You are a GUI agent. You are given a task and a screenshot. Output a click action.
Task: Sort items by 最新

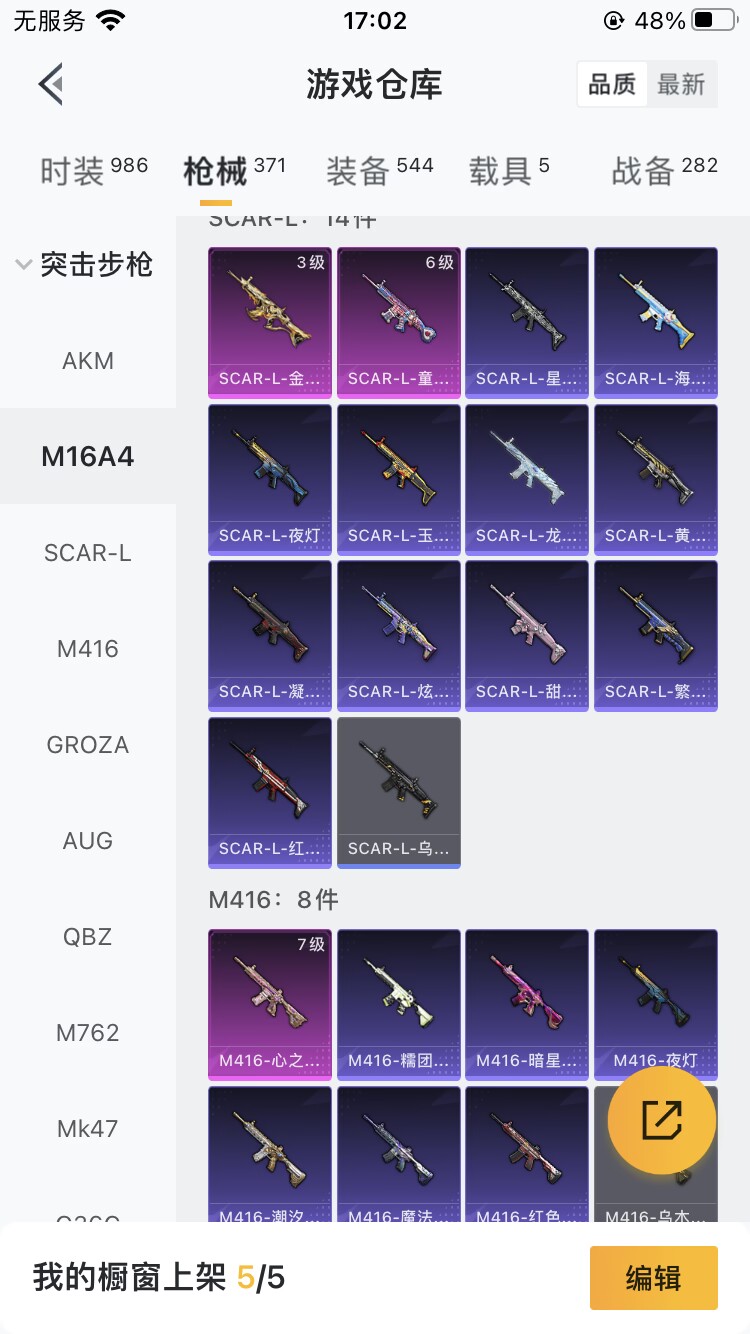pyautogui.click(x=681, y=85)
